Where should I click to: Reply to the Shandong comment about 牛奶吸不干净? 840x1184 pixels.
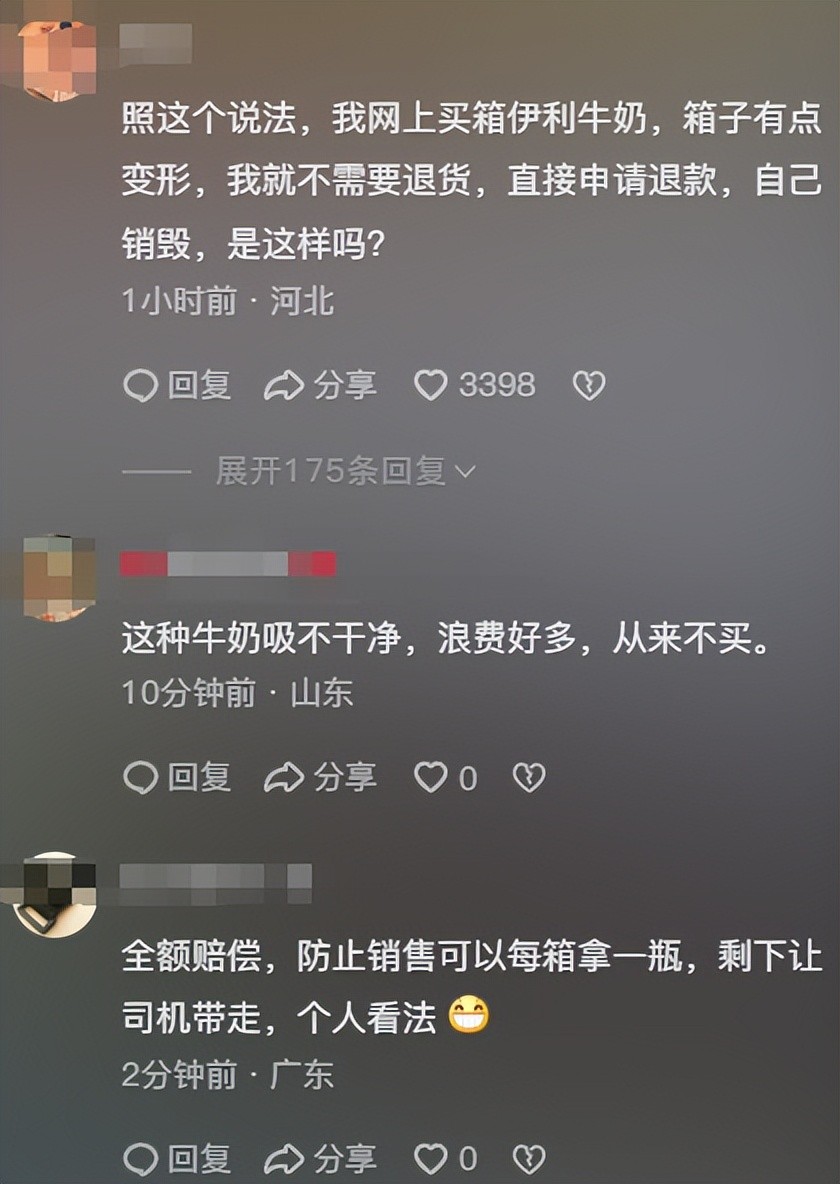pos(177,777)
